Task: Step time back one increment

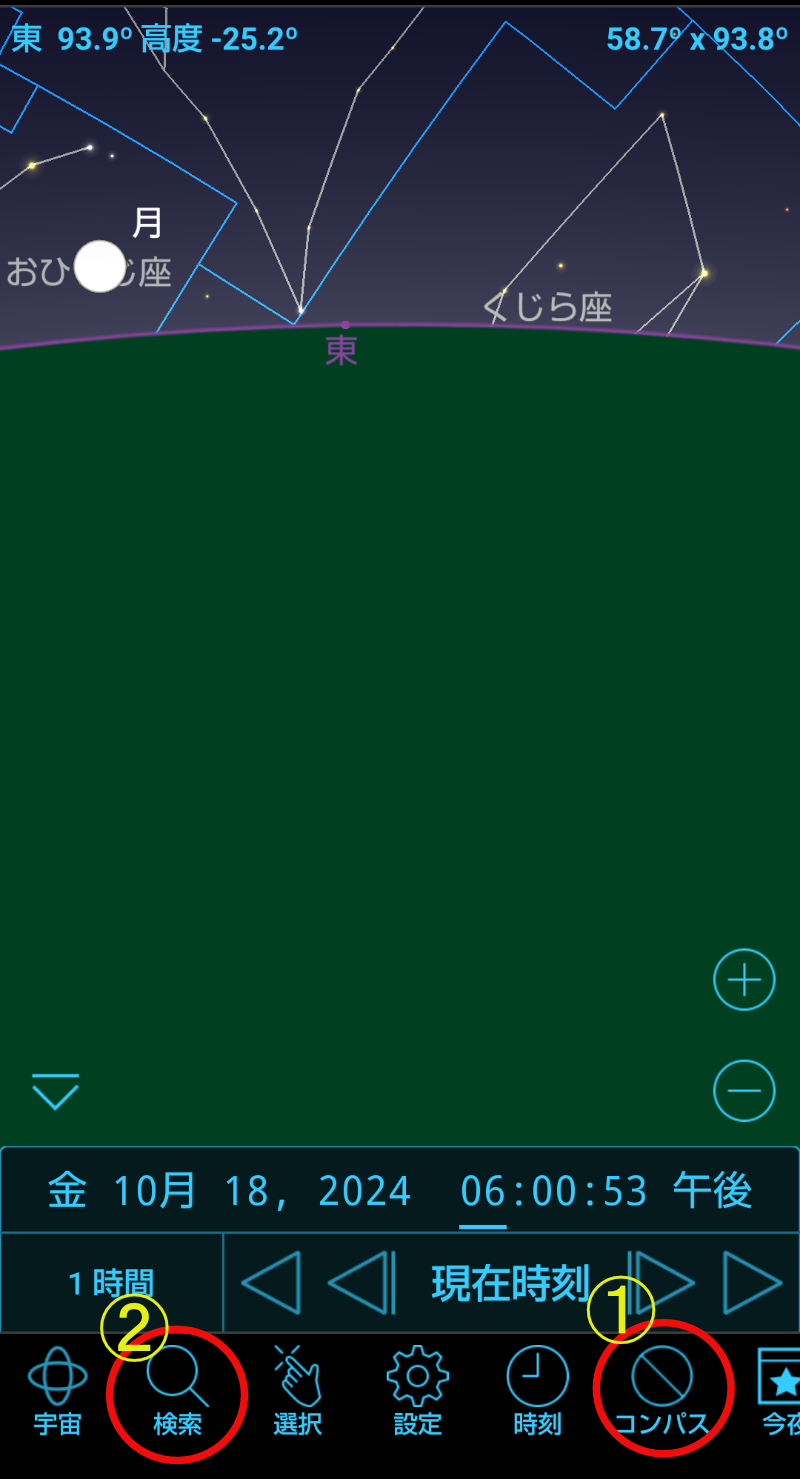Action: [361, 1282]
